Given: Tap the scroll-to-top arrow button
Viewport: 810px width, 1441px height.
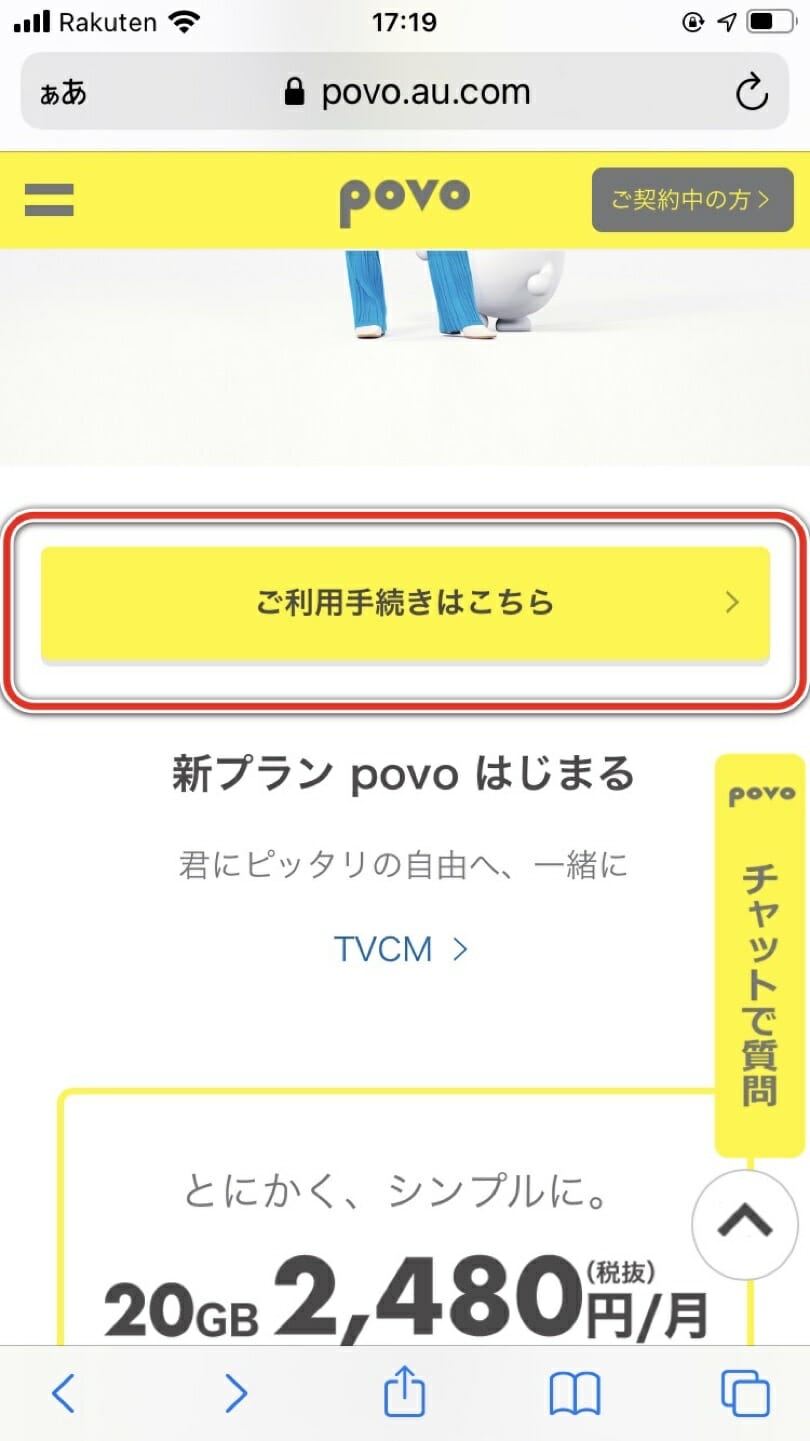Looking at the screenshot, I should [x=745, y=1219].
